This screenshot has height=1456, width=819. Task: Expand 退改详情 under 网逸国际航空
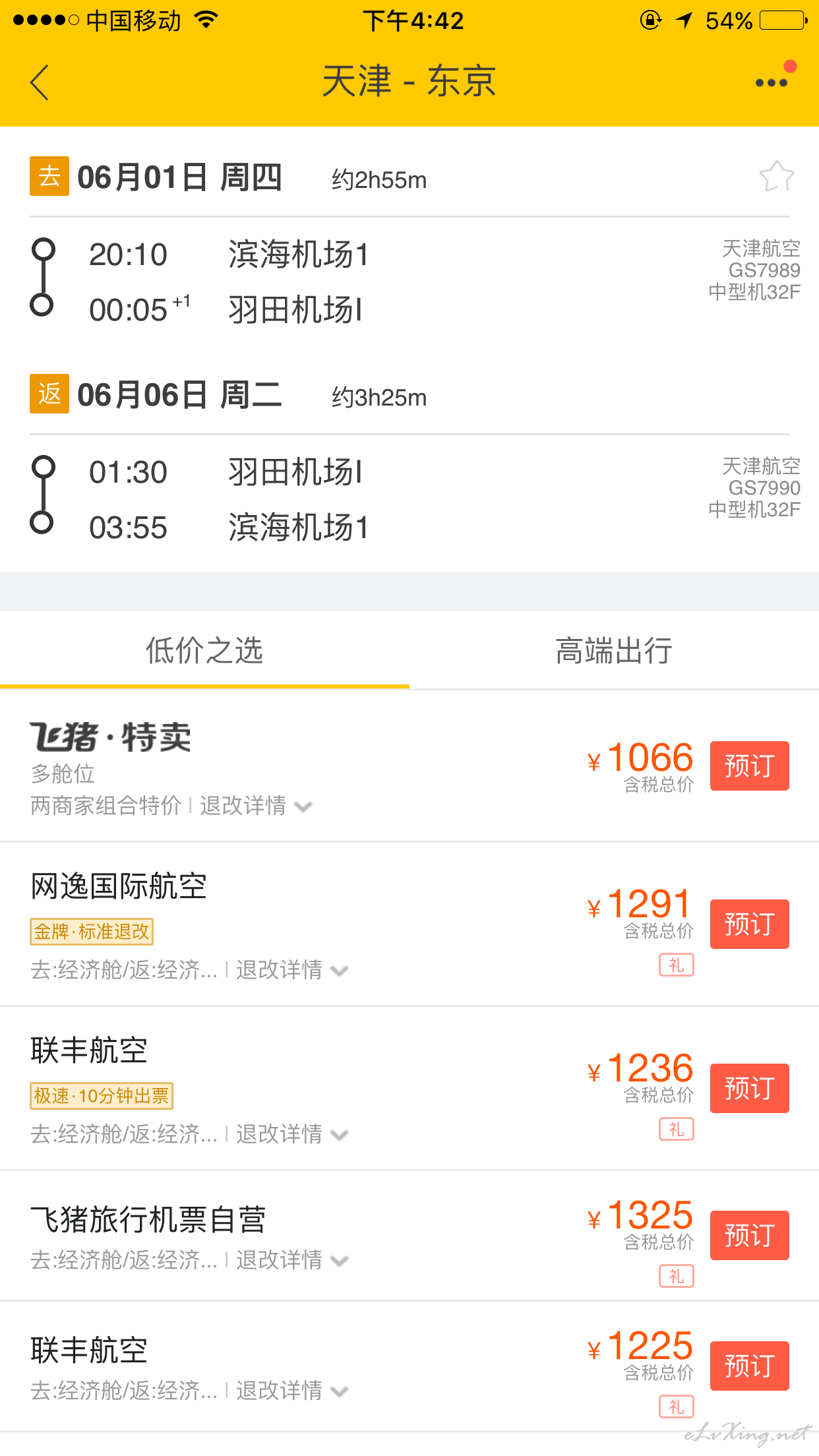(x=291, y=970)
